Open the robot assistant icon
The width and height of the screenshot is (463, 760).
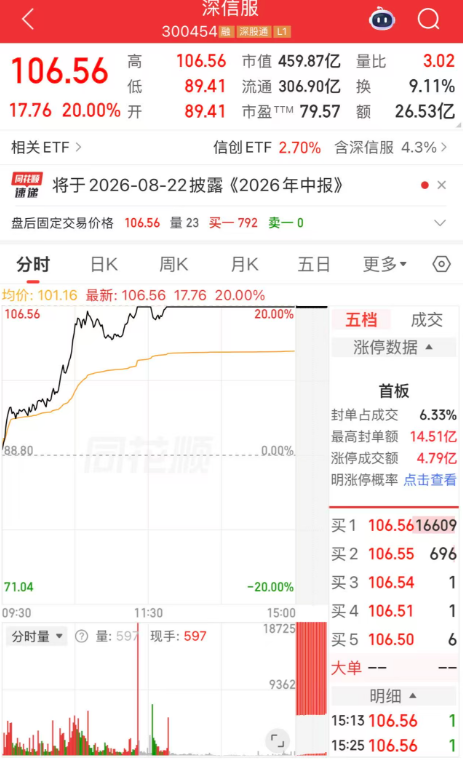(x=382, y=20)
